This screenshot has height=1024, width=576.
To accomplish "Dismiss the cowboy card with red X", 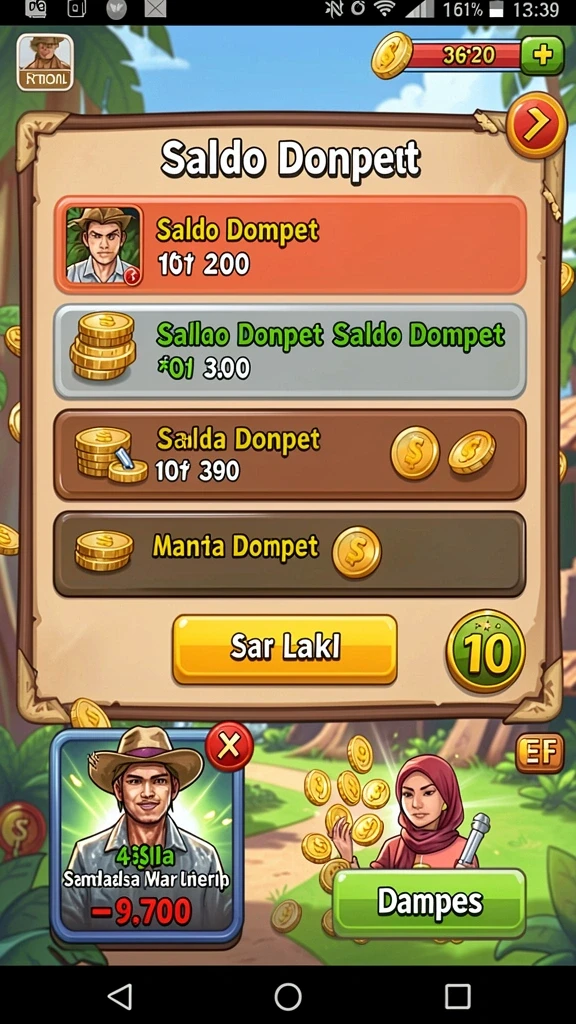I will 229,746.
